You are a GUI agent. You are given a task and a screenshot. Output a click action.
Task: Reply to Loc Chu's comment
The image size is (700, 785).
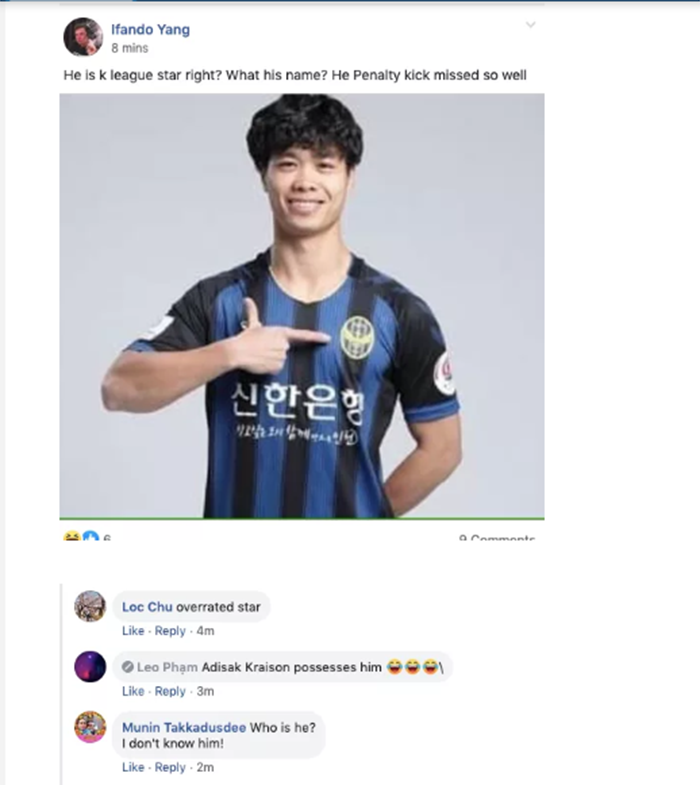[x=170, y=631]
